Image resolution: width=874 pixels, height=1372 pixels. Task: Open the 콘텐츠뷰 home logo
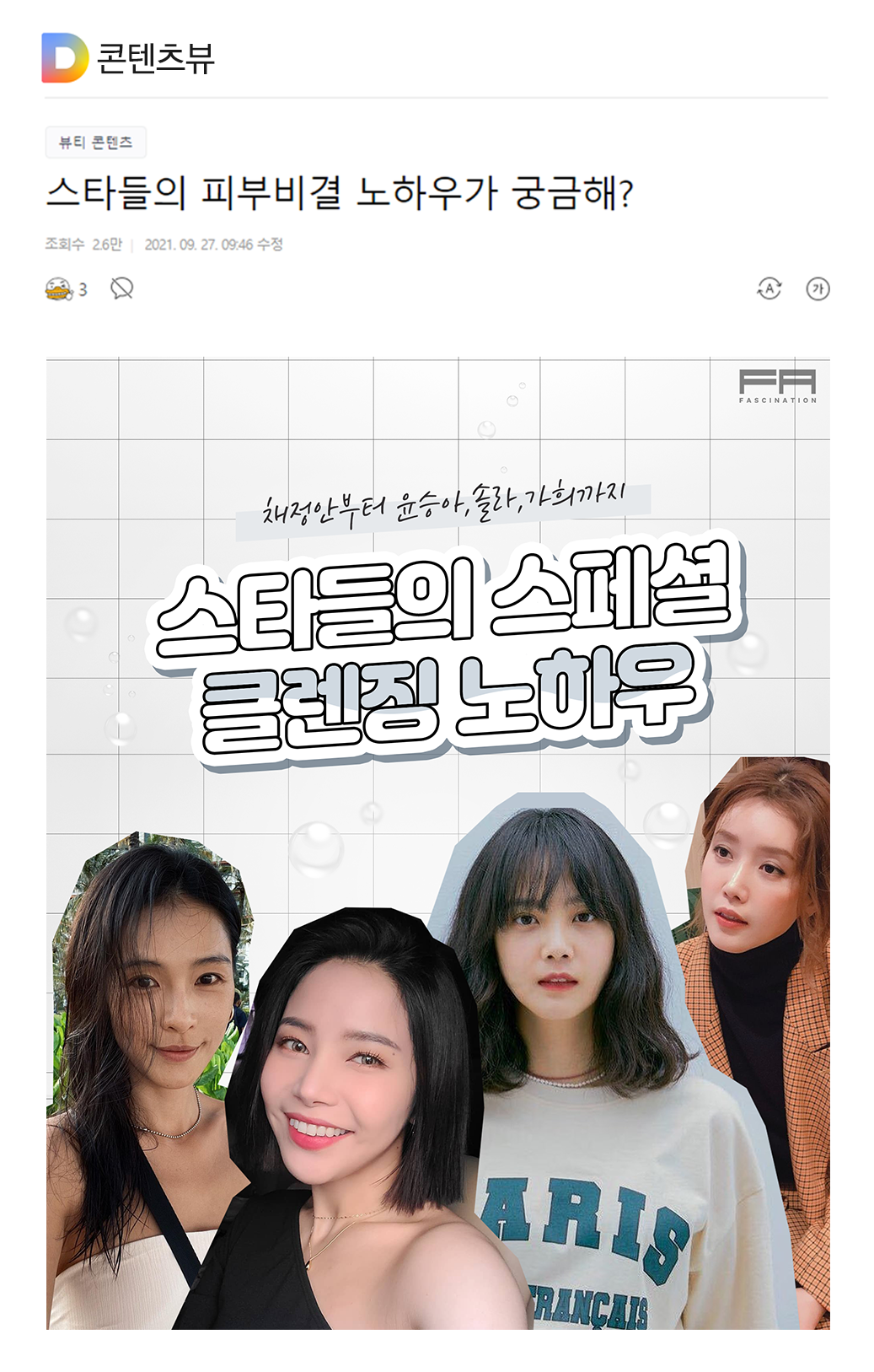tap(128, 58)
